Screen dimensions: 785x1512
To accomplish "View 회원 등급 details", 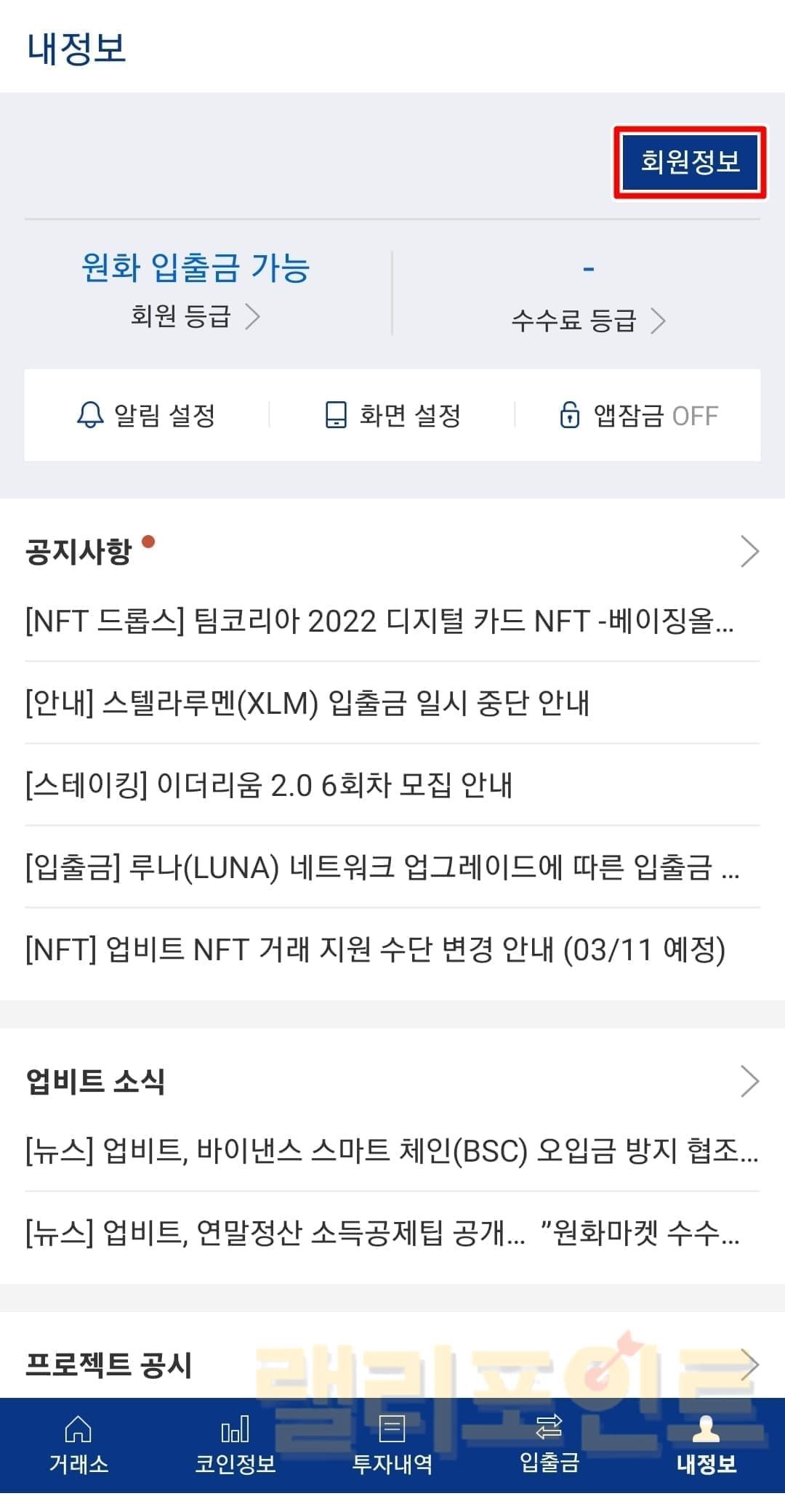I will pos(195,317).
